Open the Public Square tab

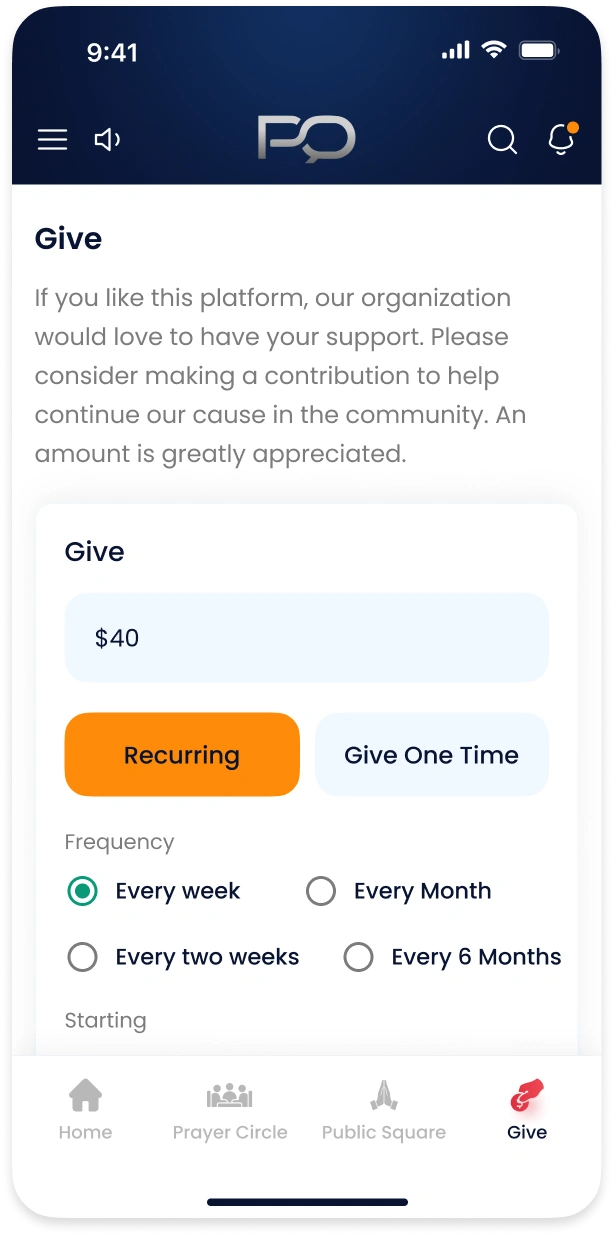pyautogui.click(x=384, y=1109)
